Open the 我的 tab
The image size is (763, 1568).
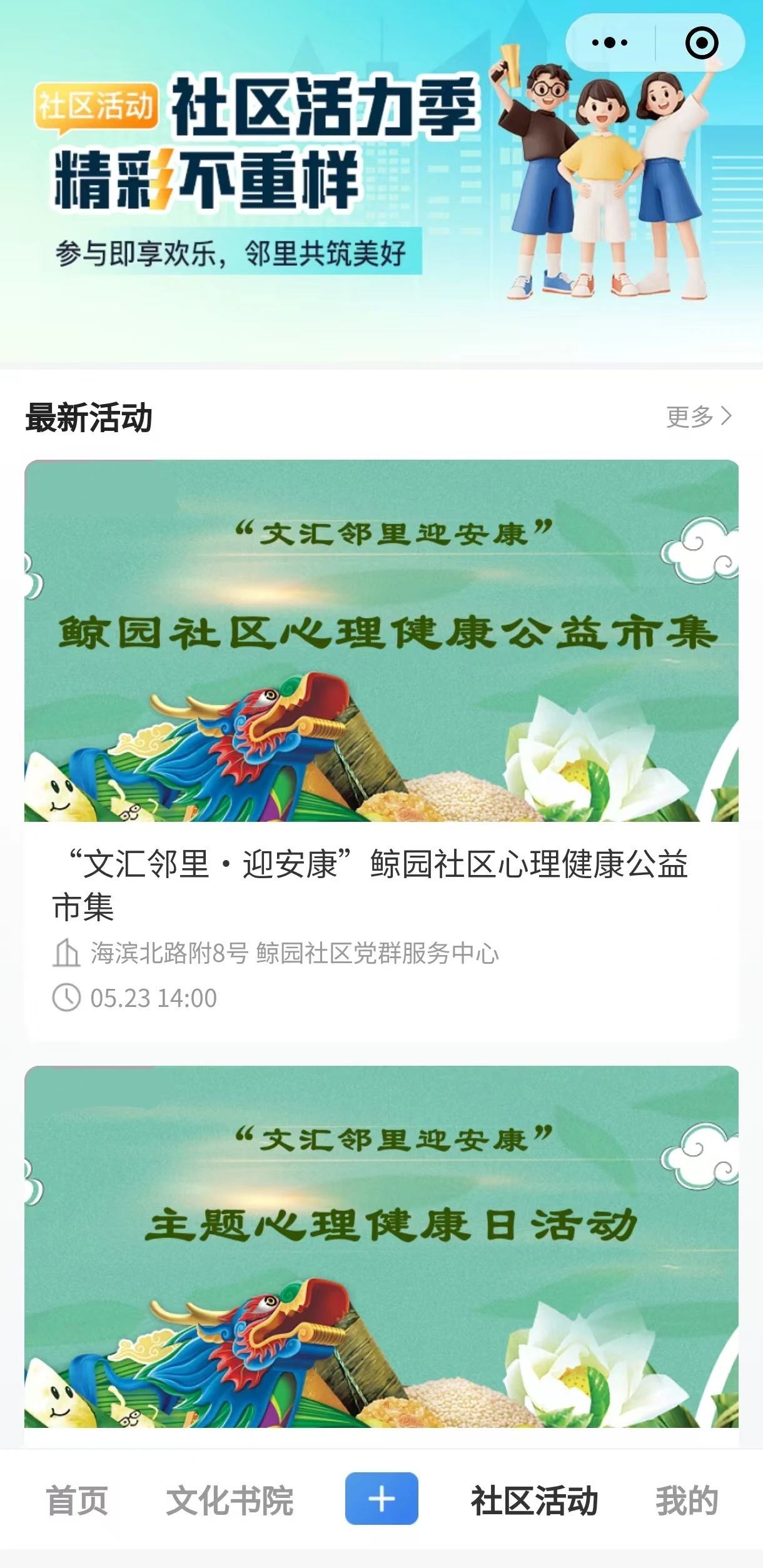687,1500
